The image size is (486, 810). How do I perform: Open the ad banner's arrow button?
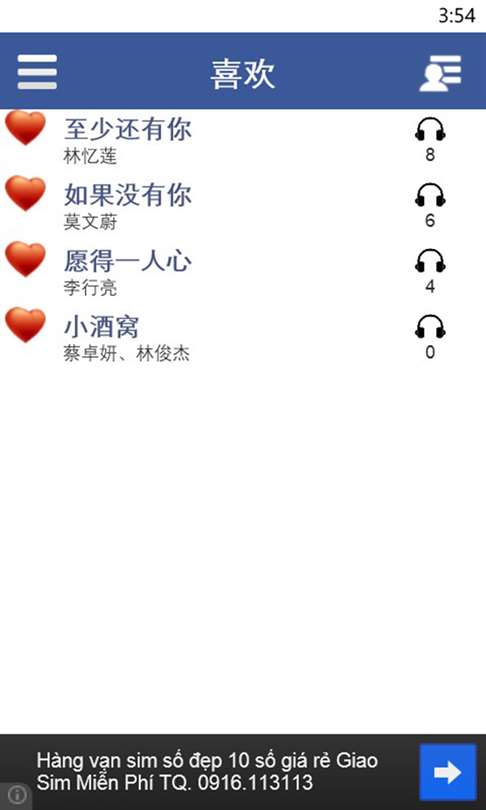[x=448, y=772]
